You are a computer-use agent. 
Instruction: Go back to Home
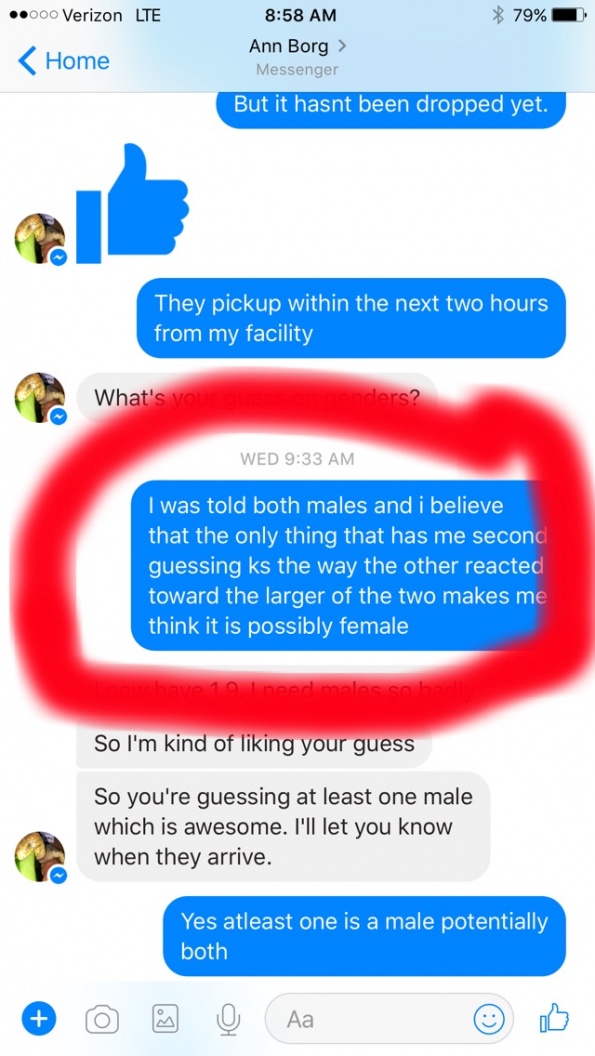[x=63, y=61]
